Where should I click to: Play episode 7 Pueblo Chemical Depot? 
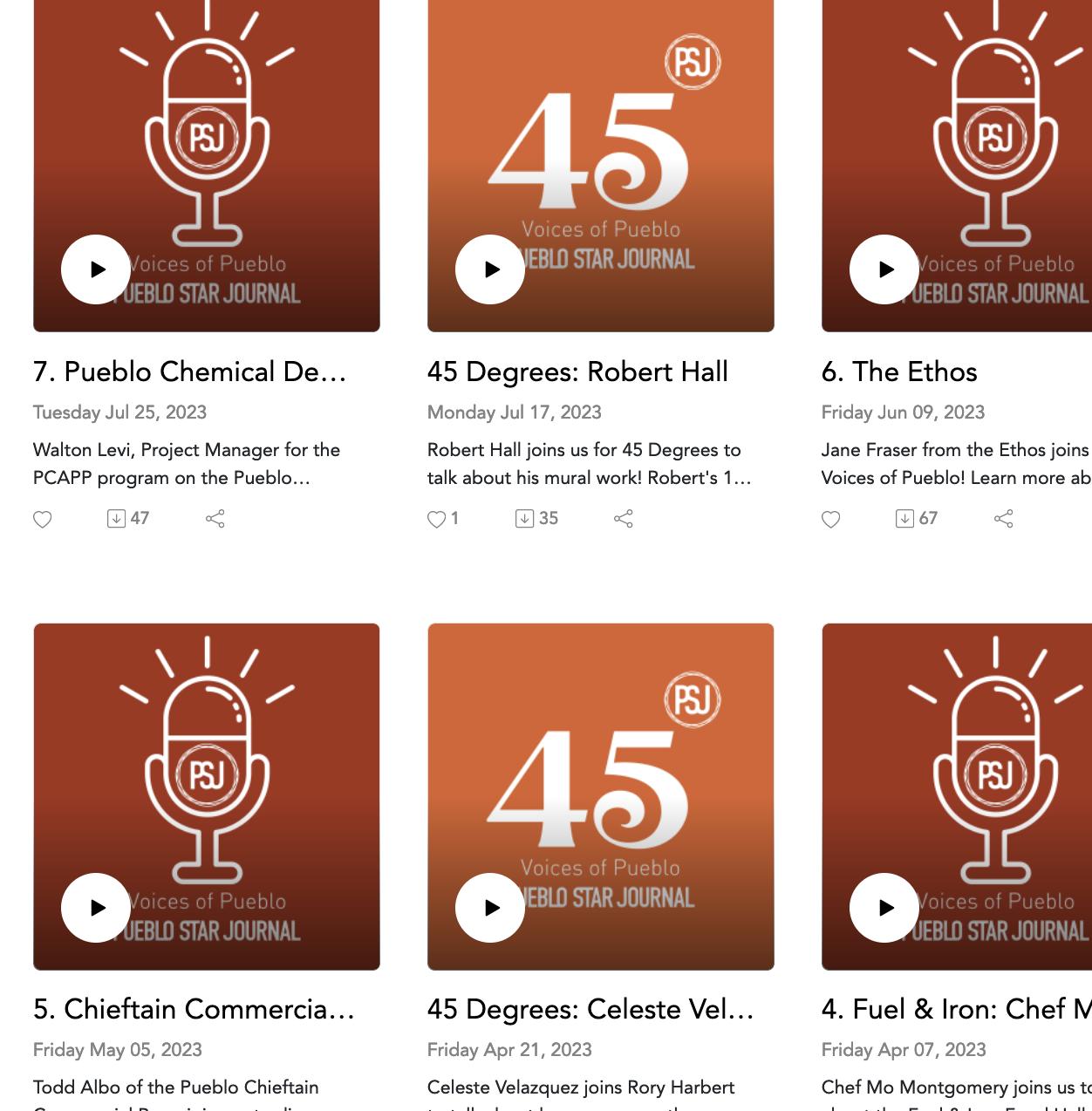pyautogui.click(x=96, y=269)
